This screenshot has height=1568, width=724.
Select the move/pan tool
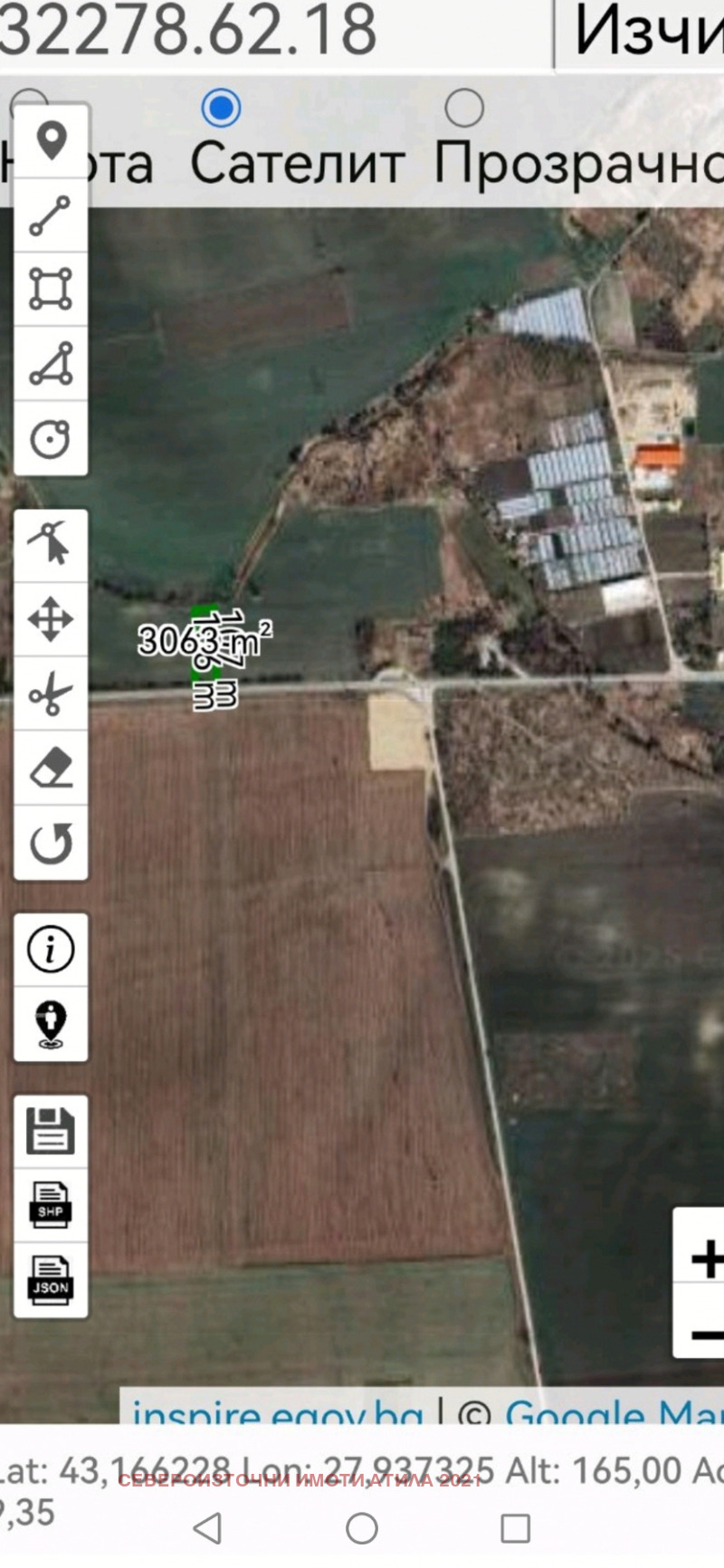click(52, 620)
